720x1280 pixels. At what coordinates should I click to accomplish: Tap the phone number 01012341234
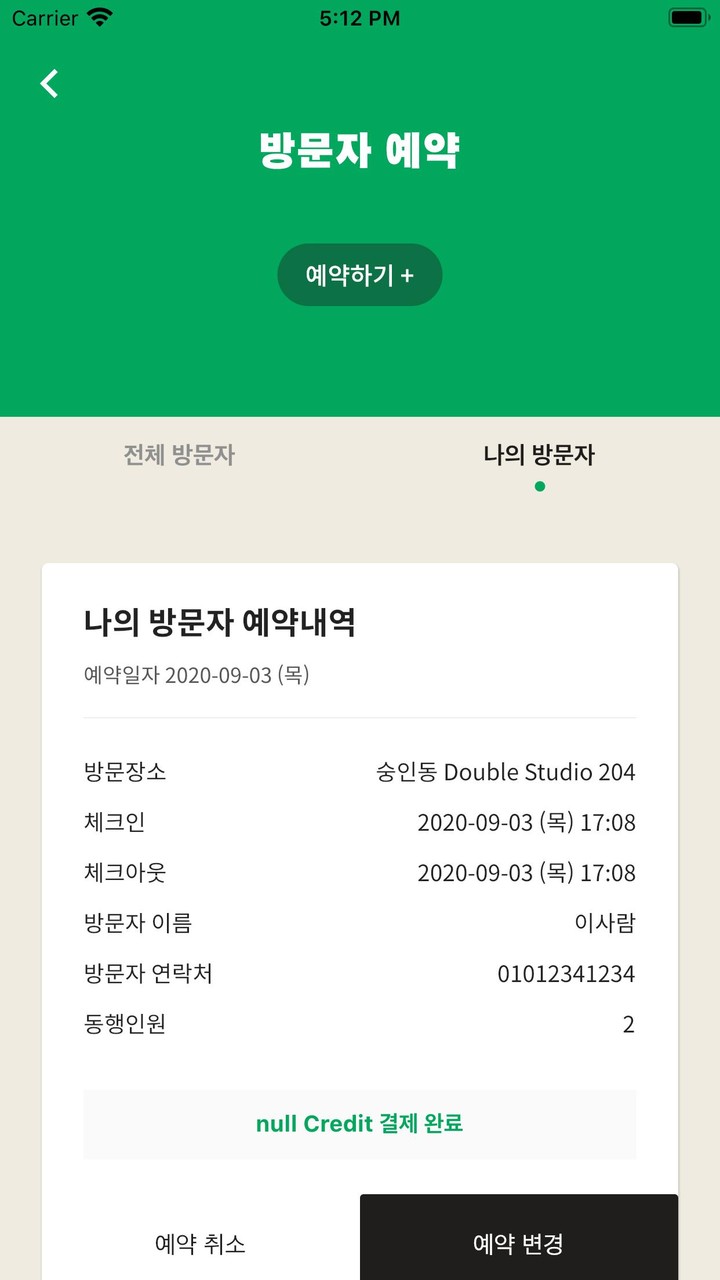[x=567, y=973]
